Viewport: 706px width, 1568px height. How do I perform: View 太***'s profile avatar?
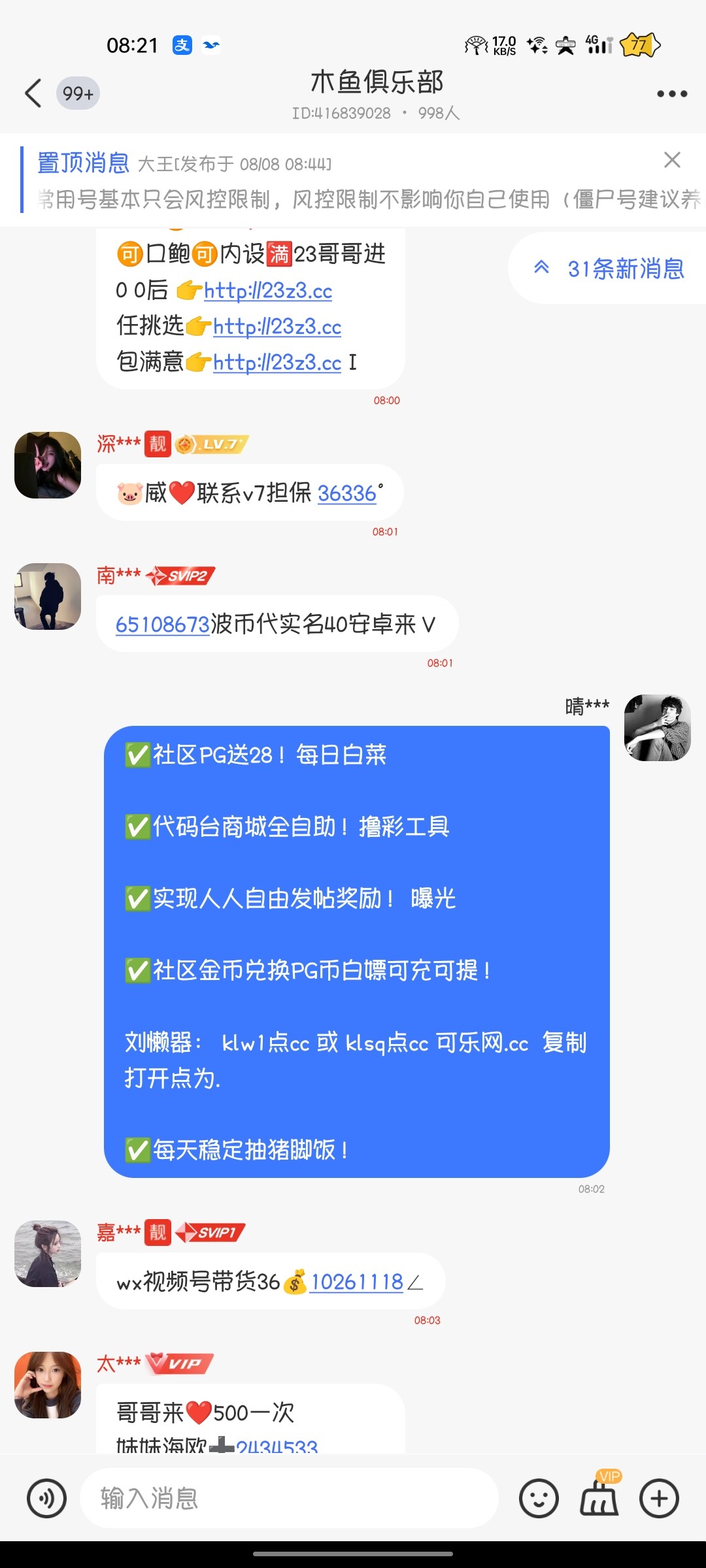pos(48,1385)
